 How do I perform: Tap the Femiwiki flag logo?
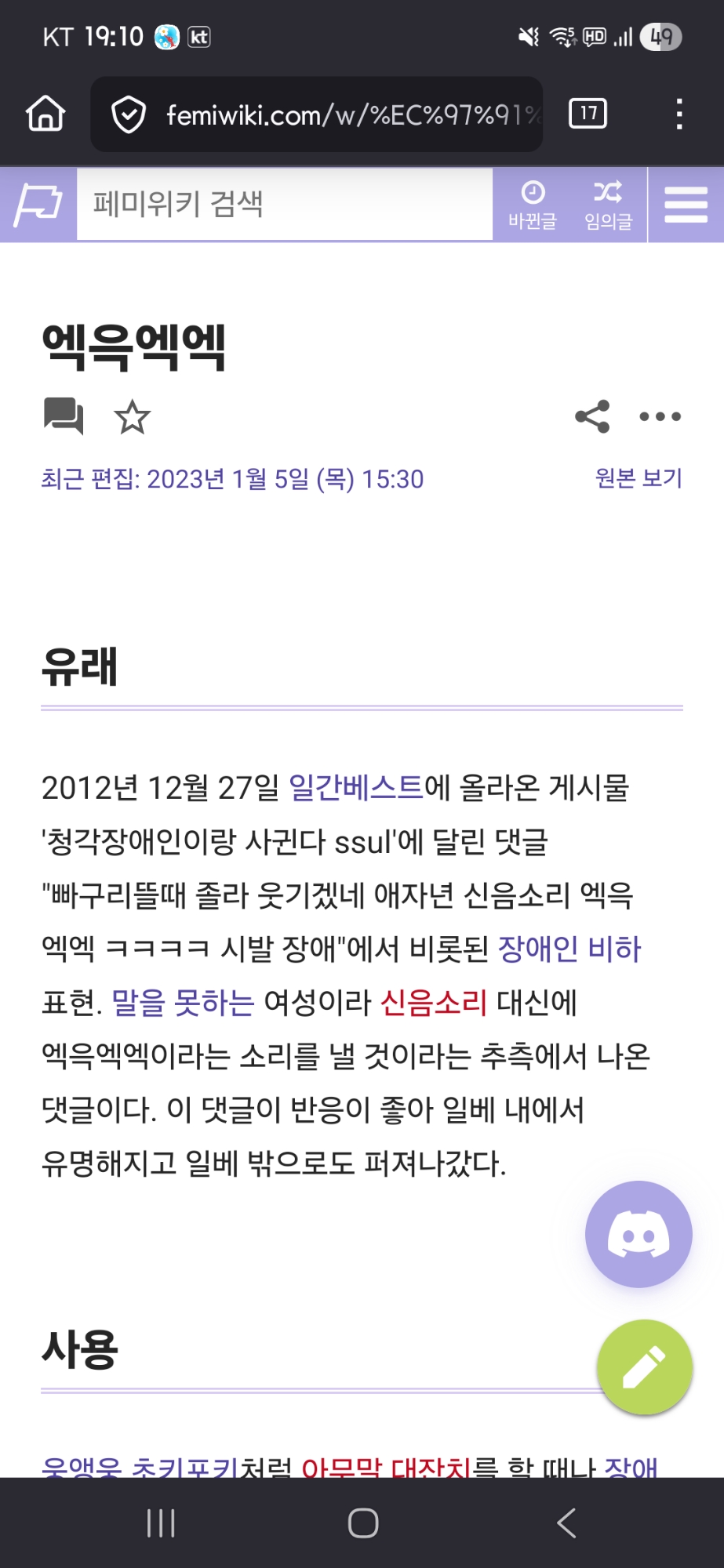38,205
